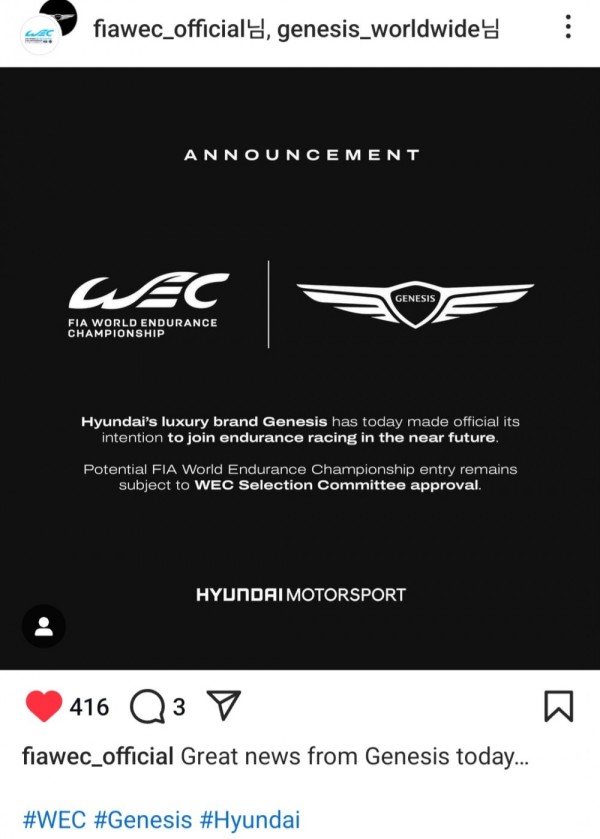
Task: Open the #Genesis hashtag
Action: tap(142, 820)
